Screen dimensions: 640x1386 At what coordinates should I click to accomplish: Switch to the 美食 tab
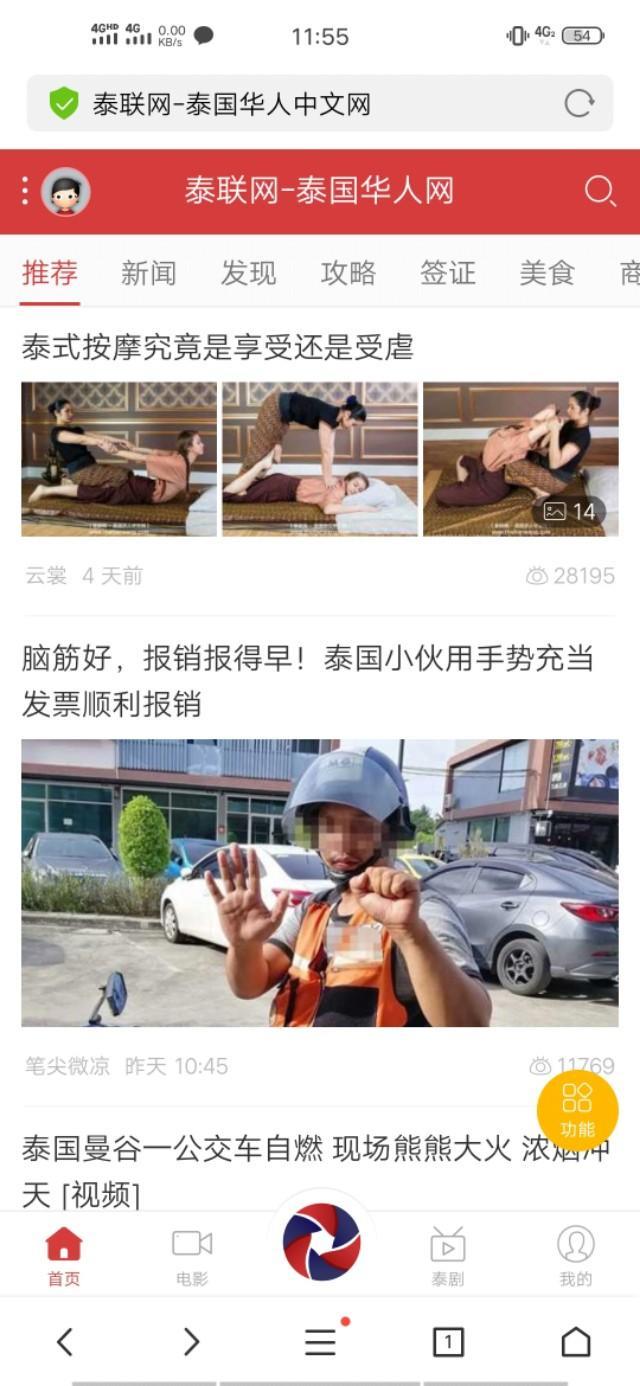(x=547, y=273)
